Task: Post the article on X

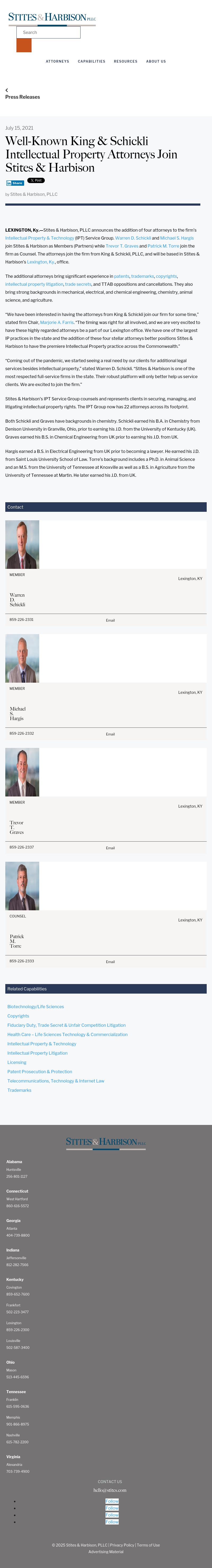Action: click(x=36, y=180)
